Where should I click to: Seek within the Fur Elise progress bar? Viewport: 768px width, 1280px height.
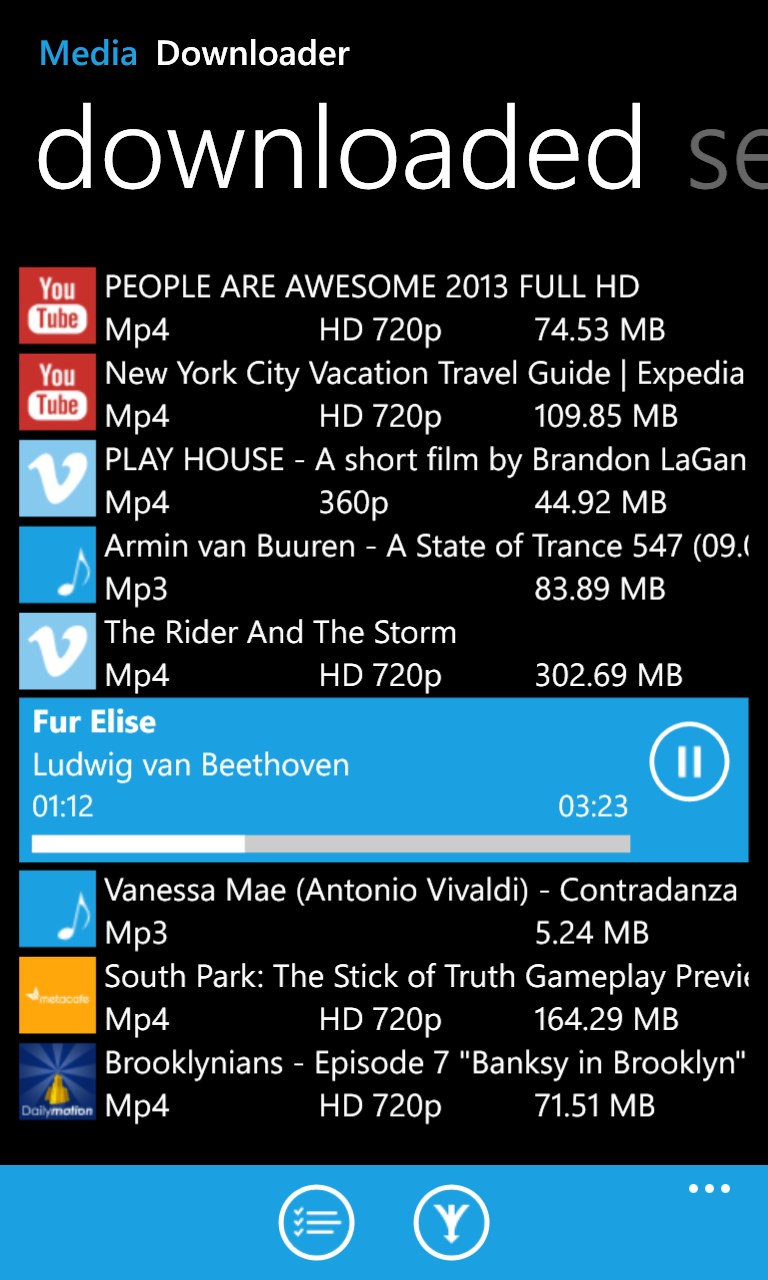(x=330, y=845)
